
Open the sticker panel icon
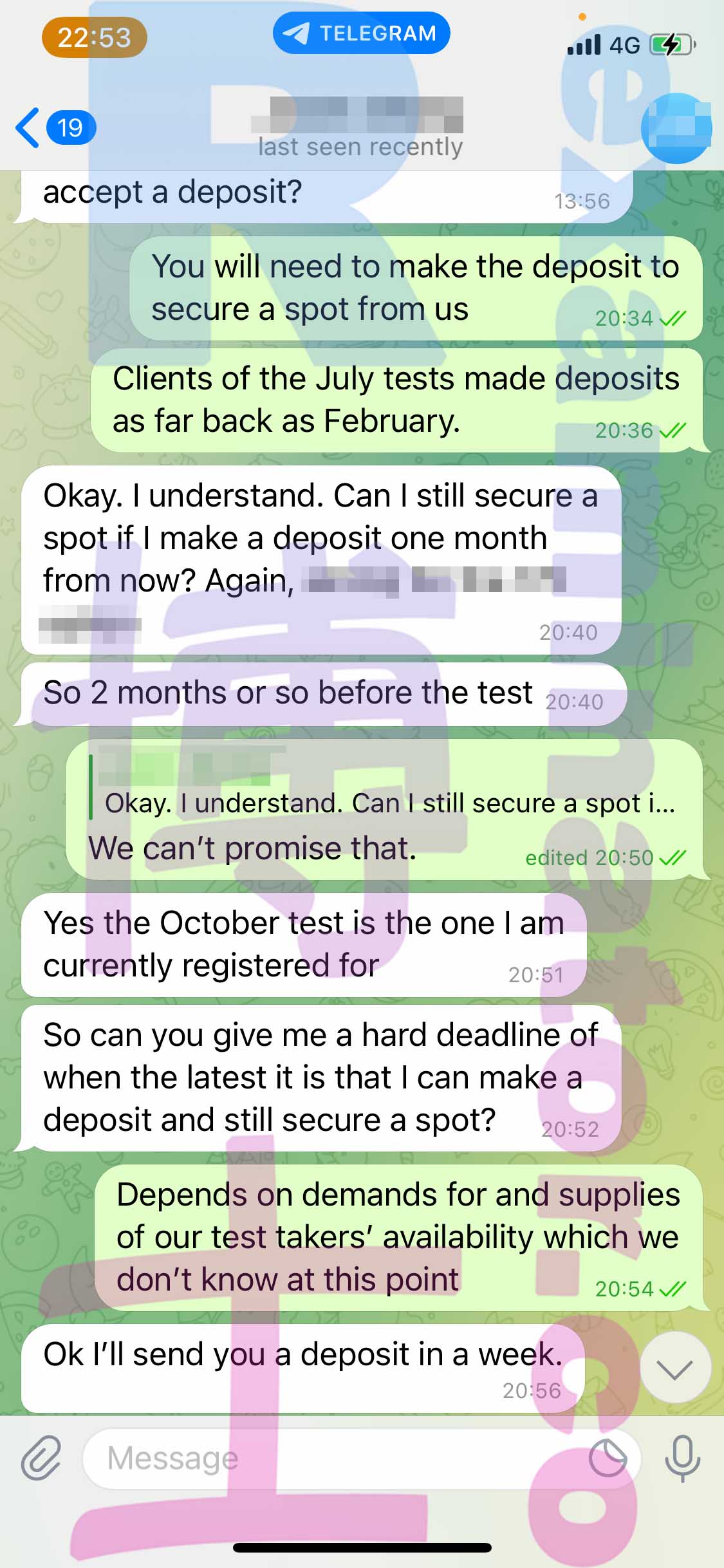tap(608, 1458)
